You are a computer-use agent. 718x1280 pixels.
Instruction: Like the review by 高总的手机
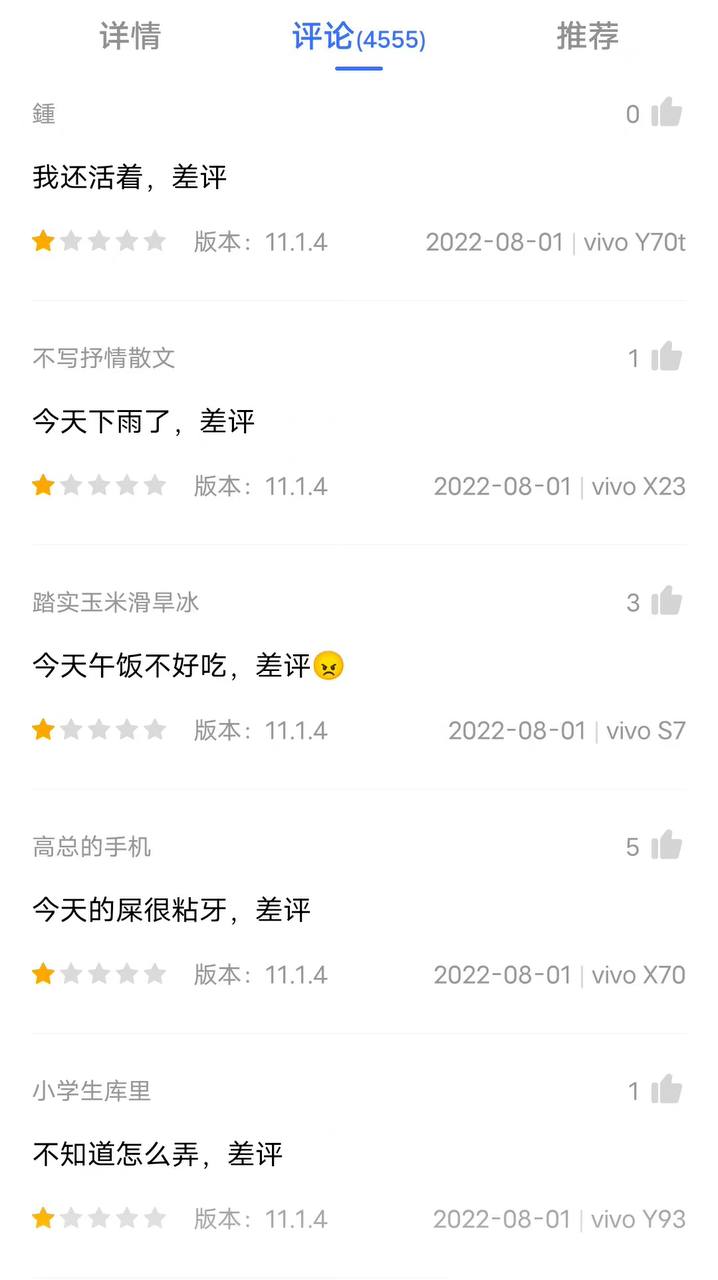tap(666, 847)
